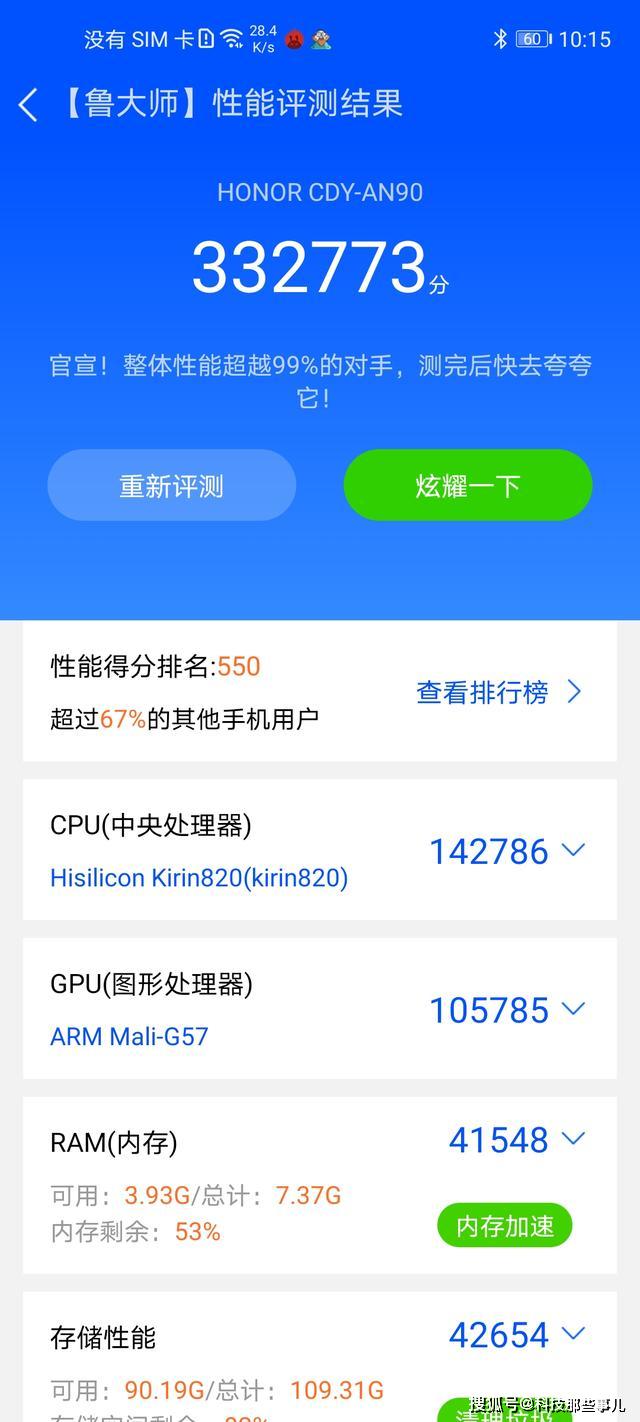Tap the green 炫耀一下 button
This screenshot has width=640, height=1422.
tap(468, 486)
